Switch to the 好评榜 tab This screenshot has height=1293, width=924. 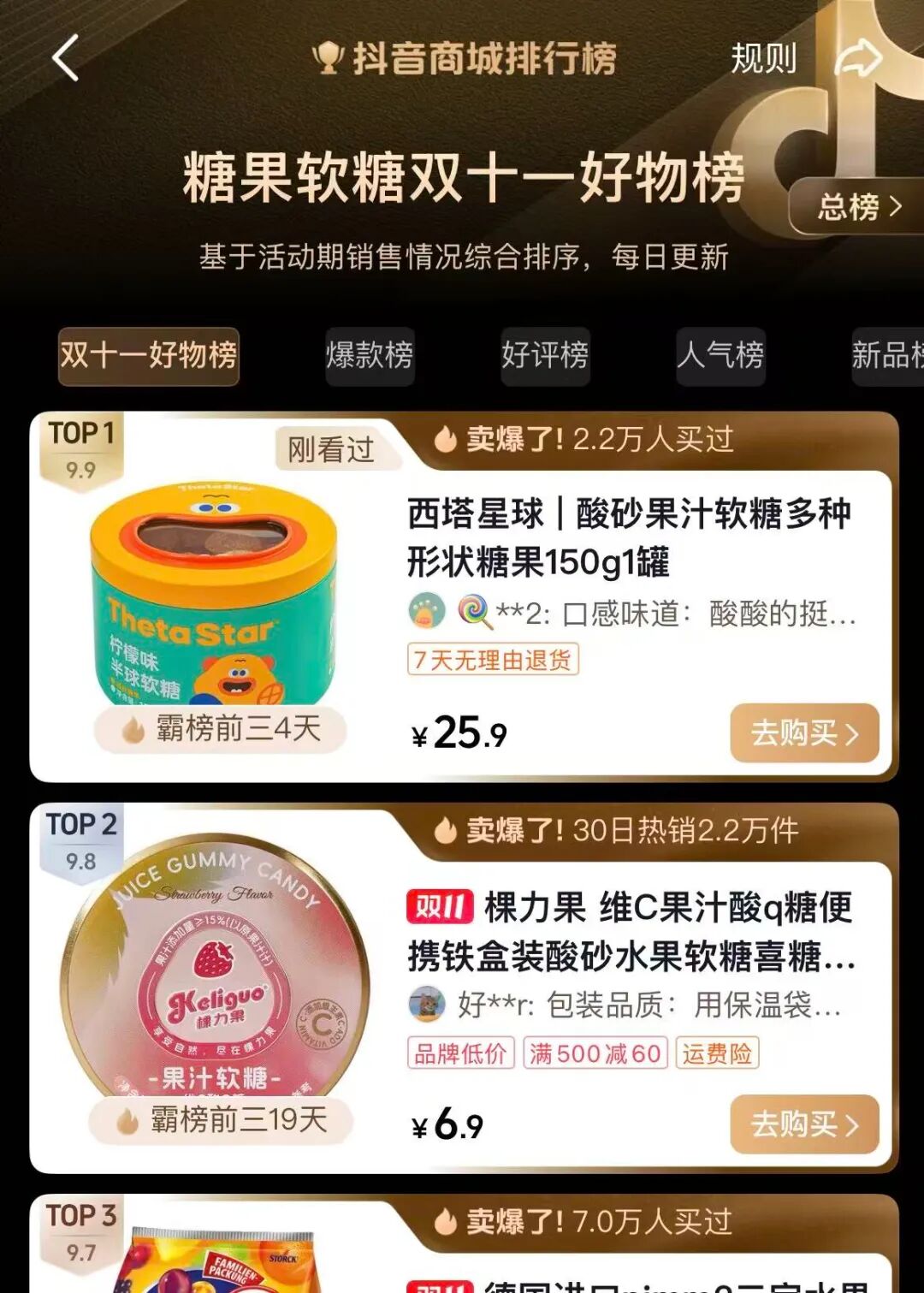[x=545, y=355]
